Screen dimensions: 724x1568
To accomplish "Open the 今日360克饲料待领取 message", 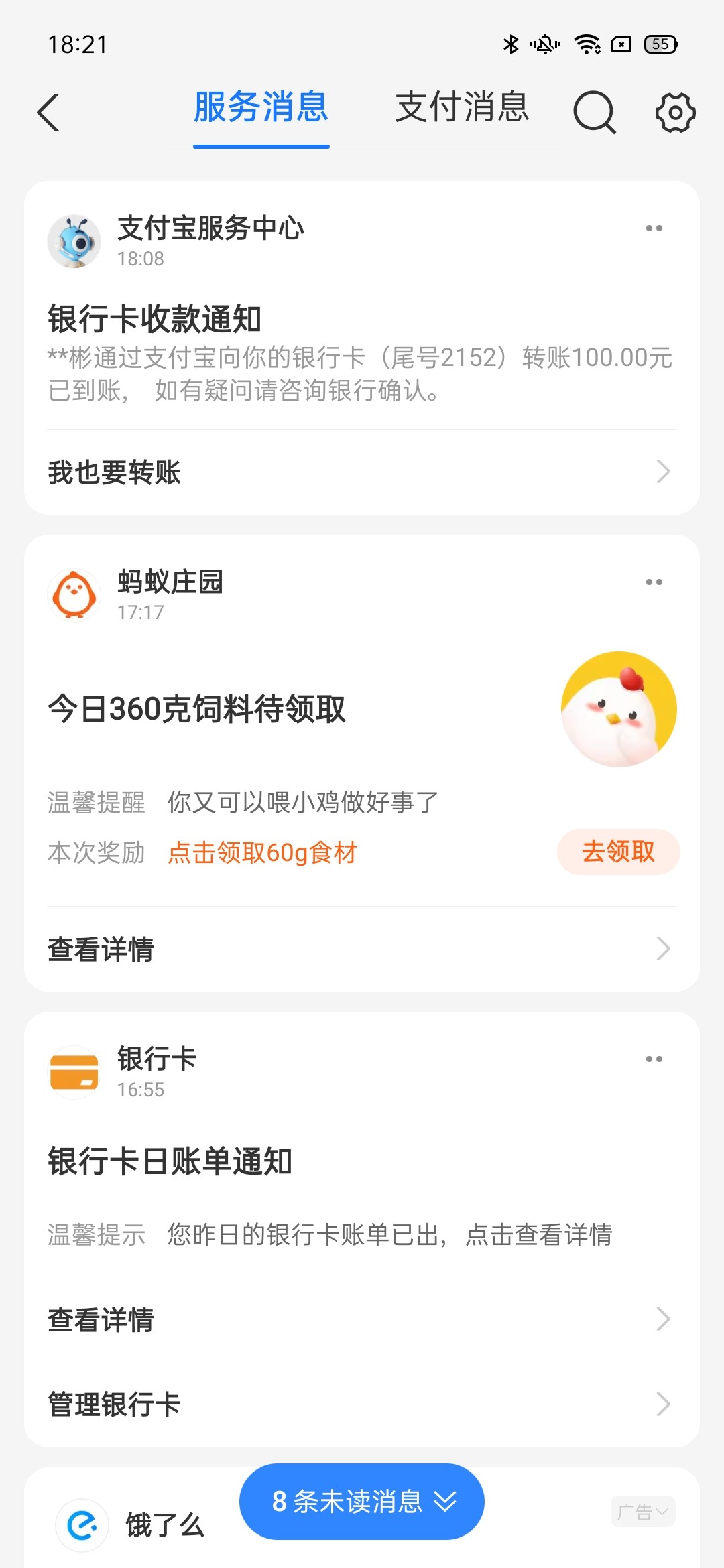I will 197,709.
